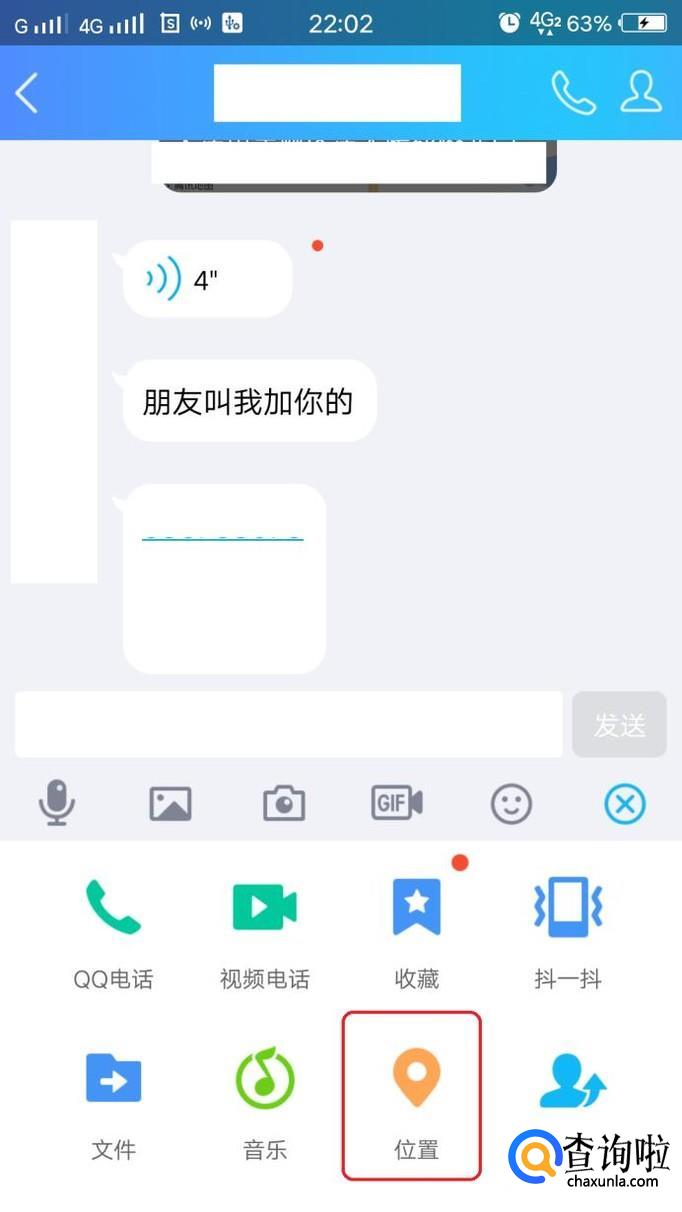Tap the 发送 send button
The width and height of the screenshot is (682, 1212).
click(x=619, y=724)
